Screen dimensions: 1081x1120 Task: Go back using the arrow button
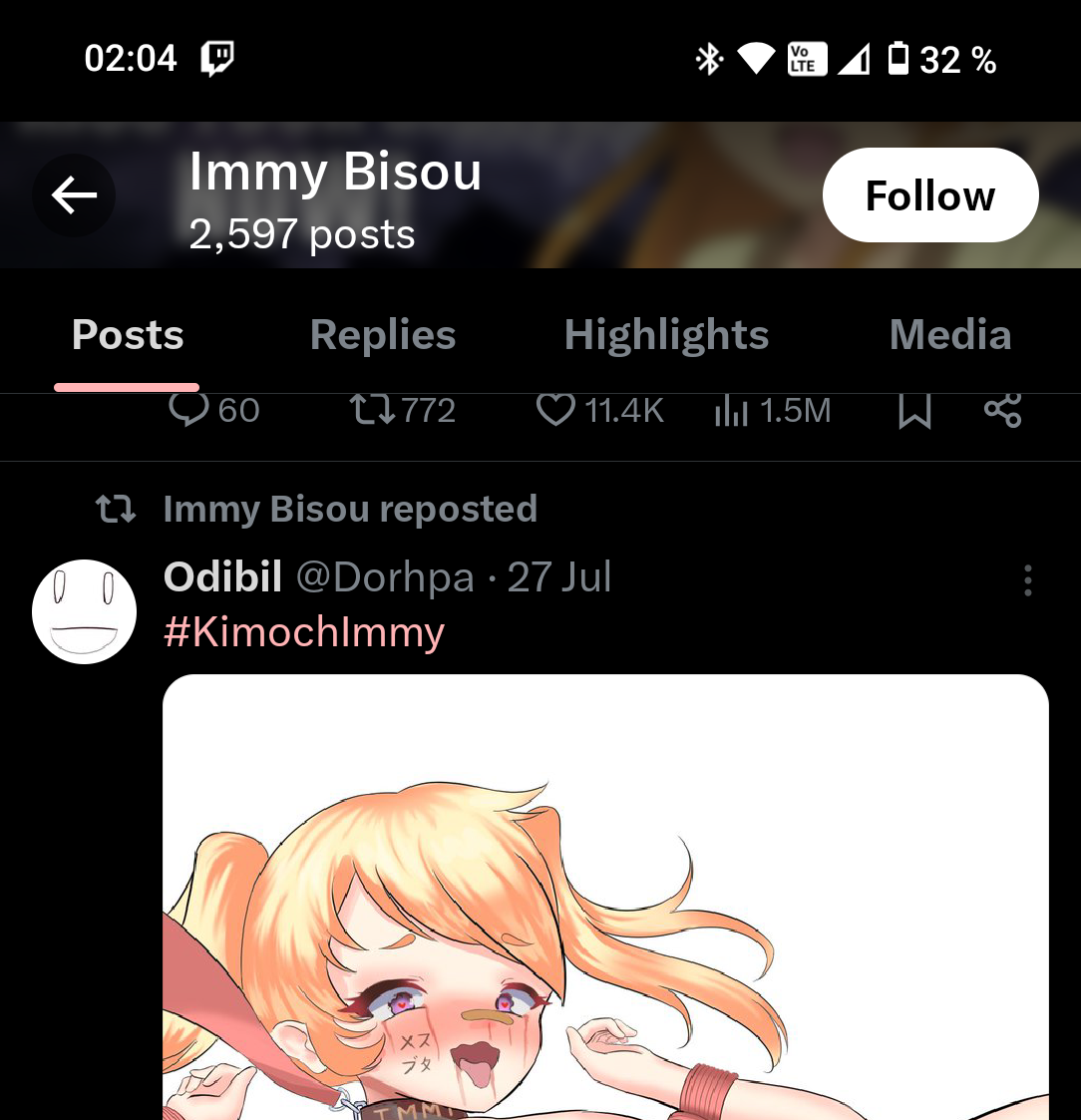coord(74,195)
